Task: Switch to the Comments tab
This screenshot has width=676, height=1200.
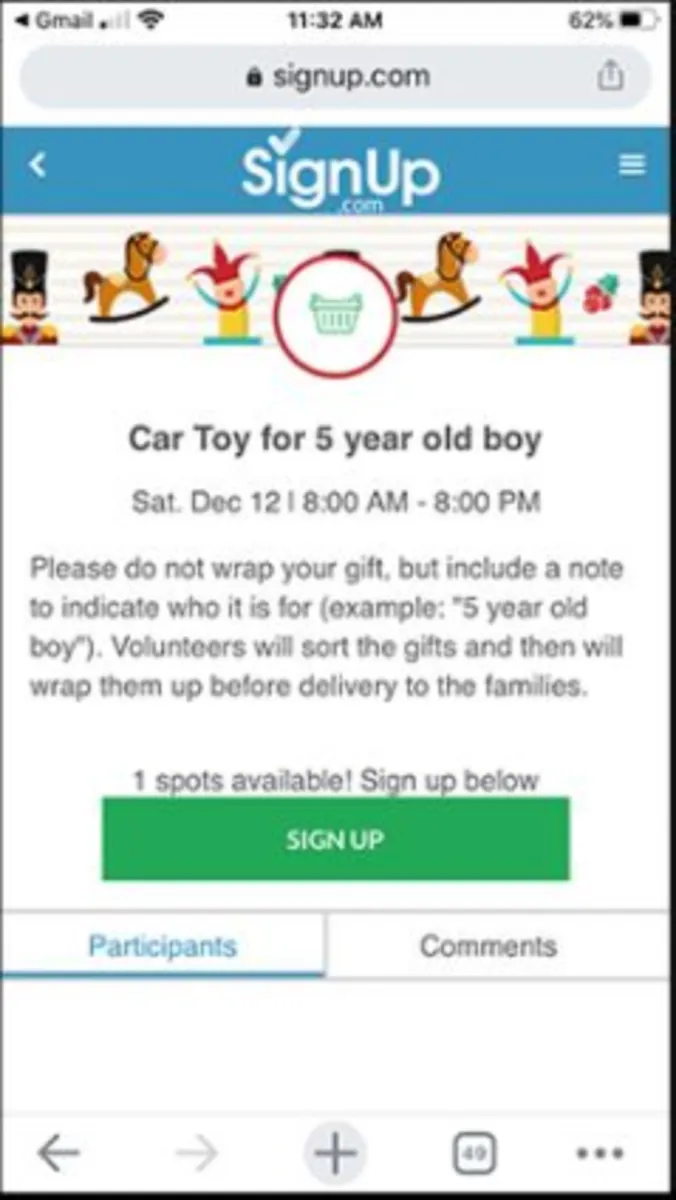Action: point(487,946)
